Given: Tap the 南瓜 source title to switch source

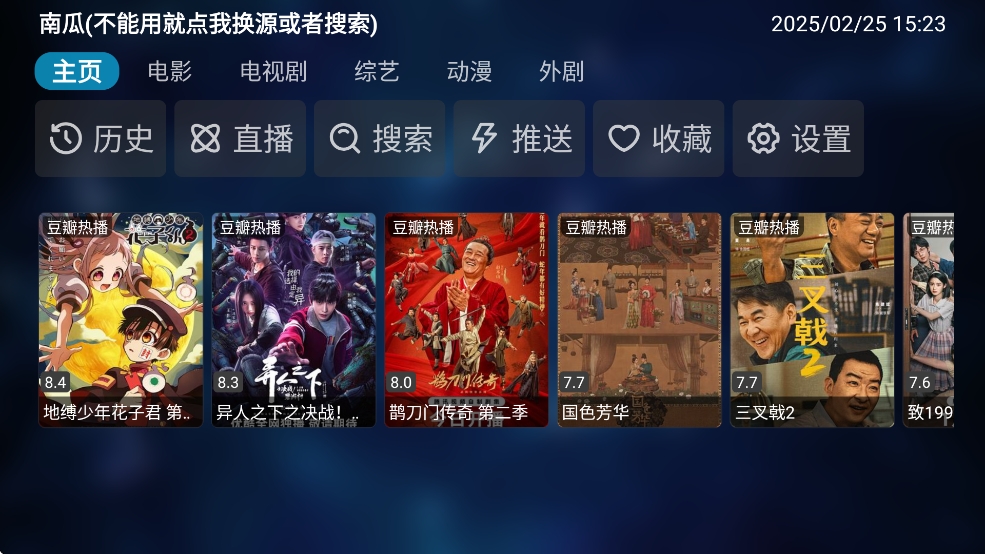Looking at the screenshot, I should coord(208,24).
